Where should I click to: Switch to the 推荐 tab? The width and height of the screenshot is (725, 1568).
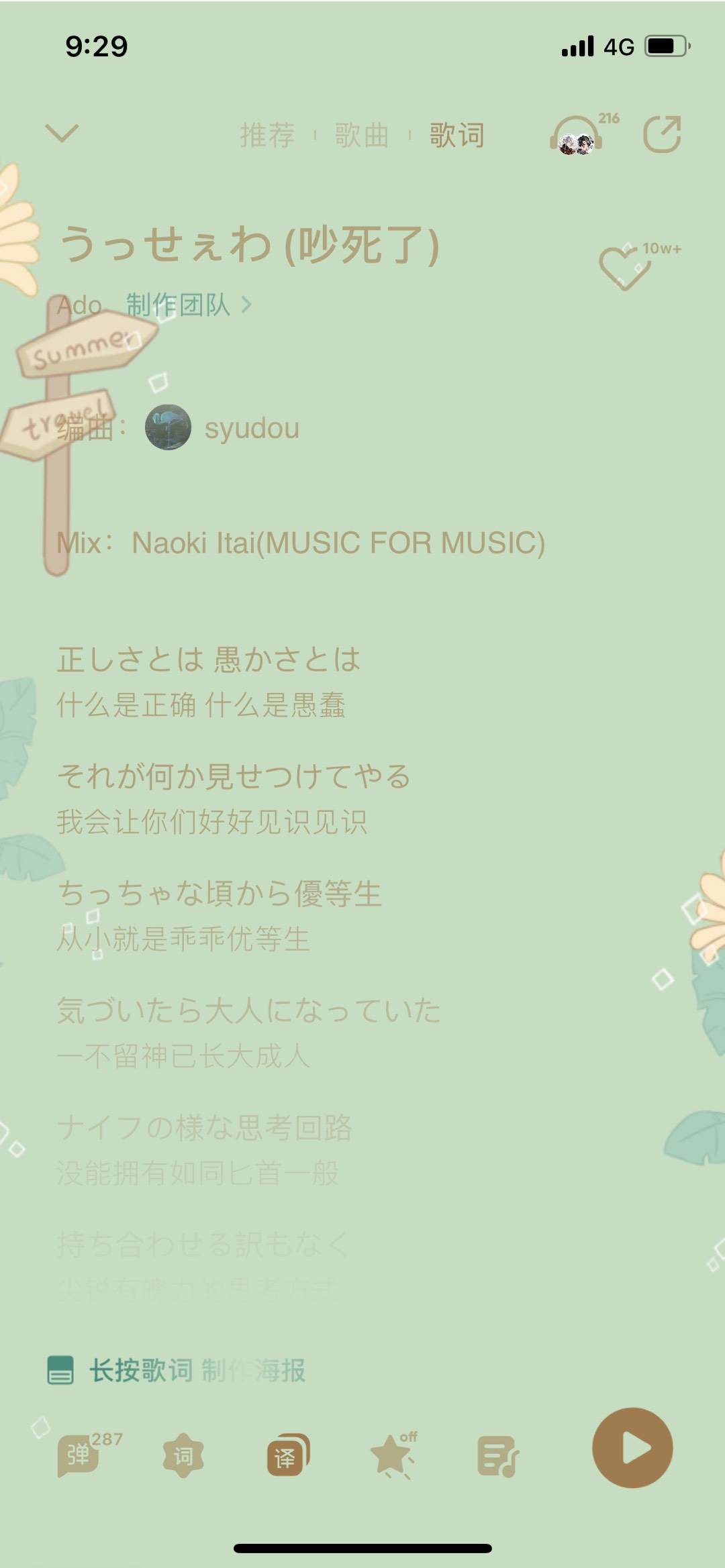pos(267,135)
